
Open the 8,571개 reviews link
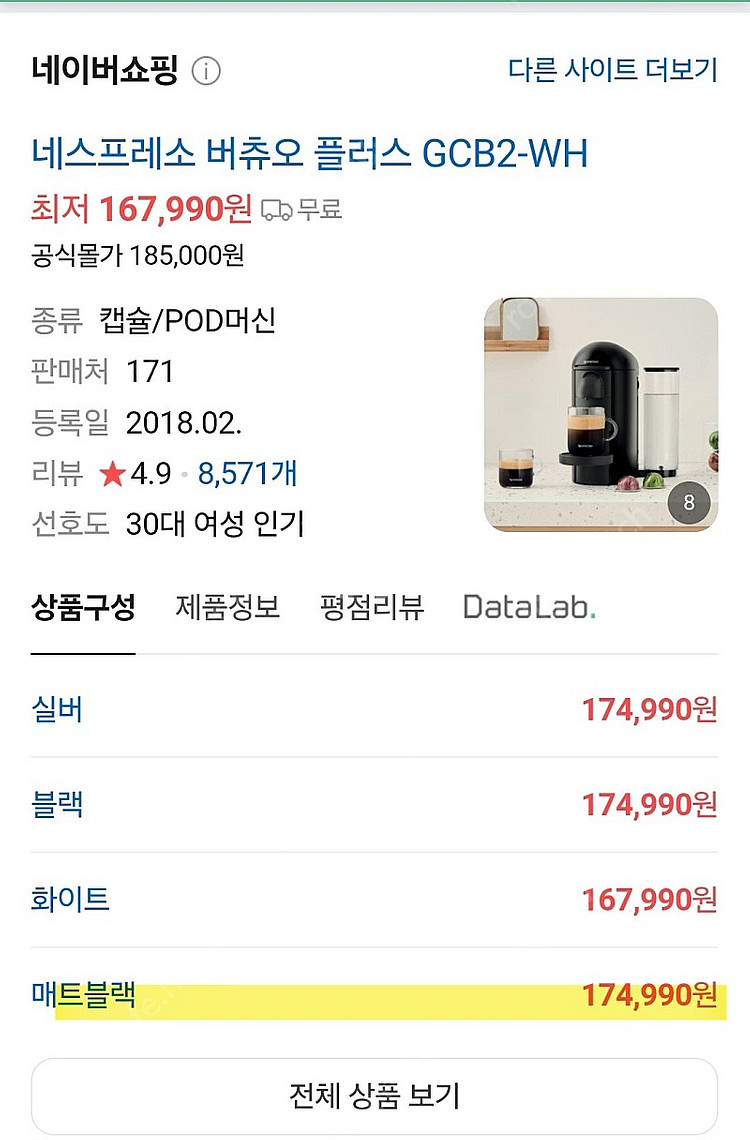click(247, 473)
